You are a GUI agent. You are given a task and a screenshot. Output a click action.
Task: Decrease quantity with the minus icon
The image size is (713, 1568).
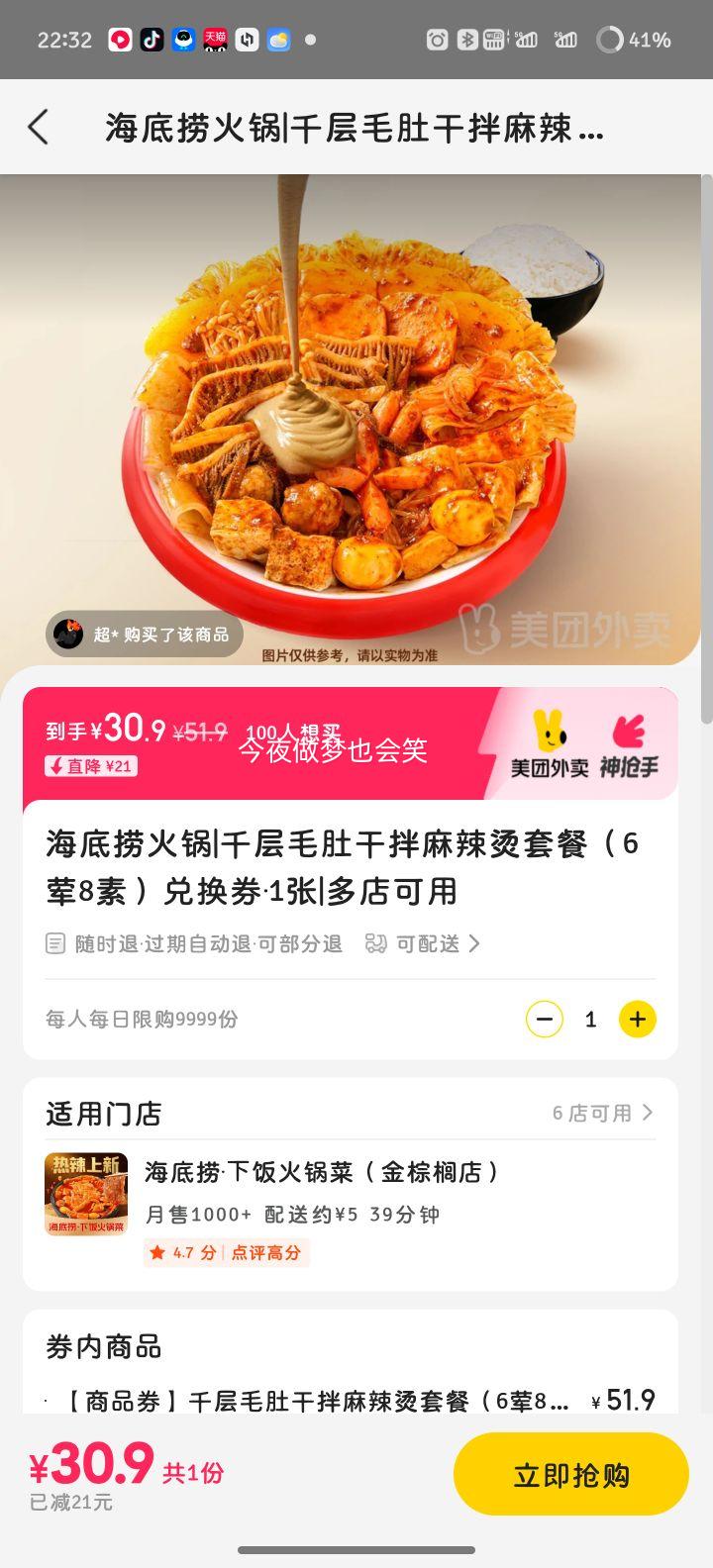pos(543,1019)
